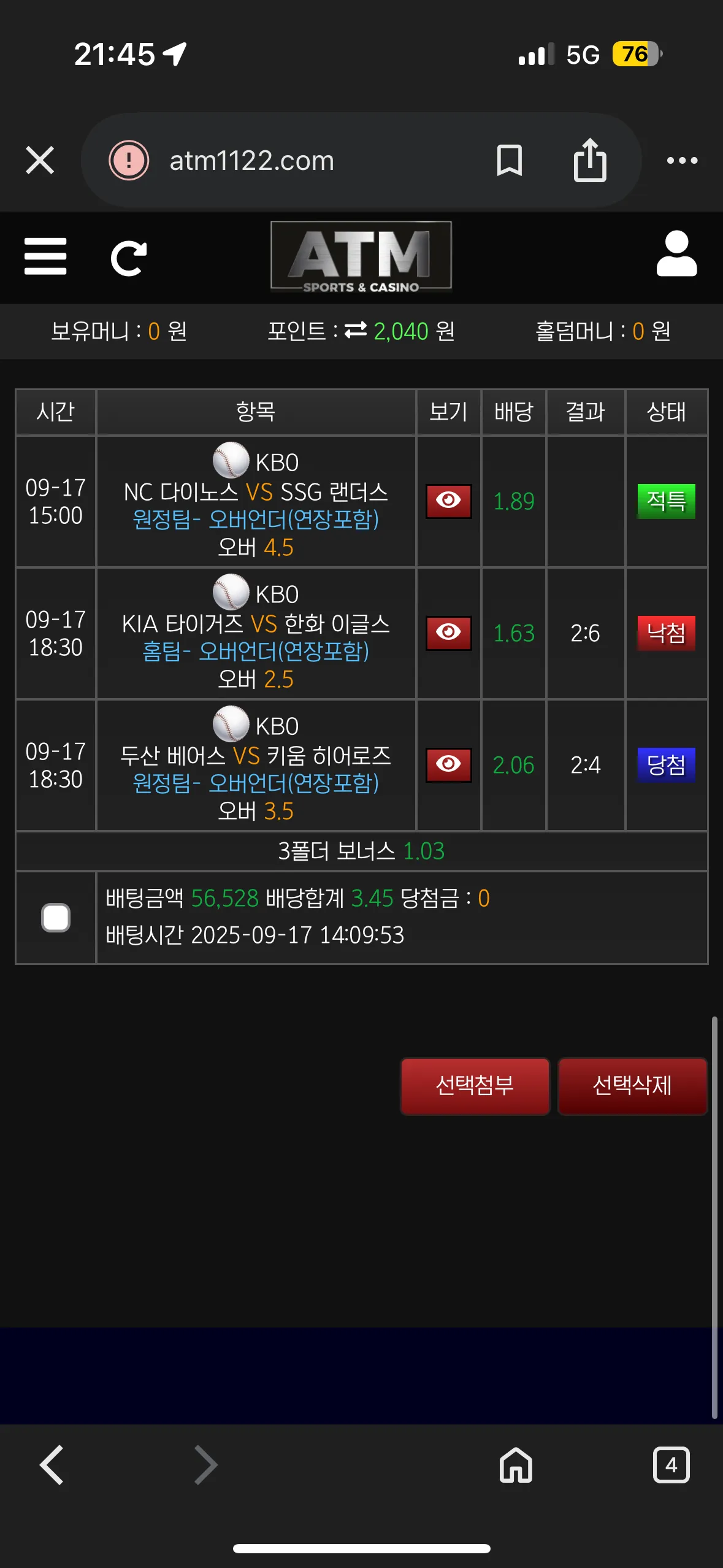The width and height of the screenshot is (723, 1568).
Task: View details for KIA 타이거즈 vs 한화 이글스
Action: click(x=449, y=632)
